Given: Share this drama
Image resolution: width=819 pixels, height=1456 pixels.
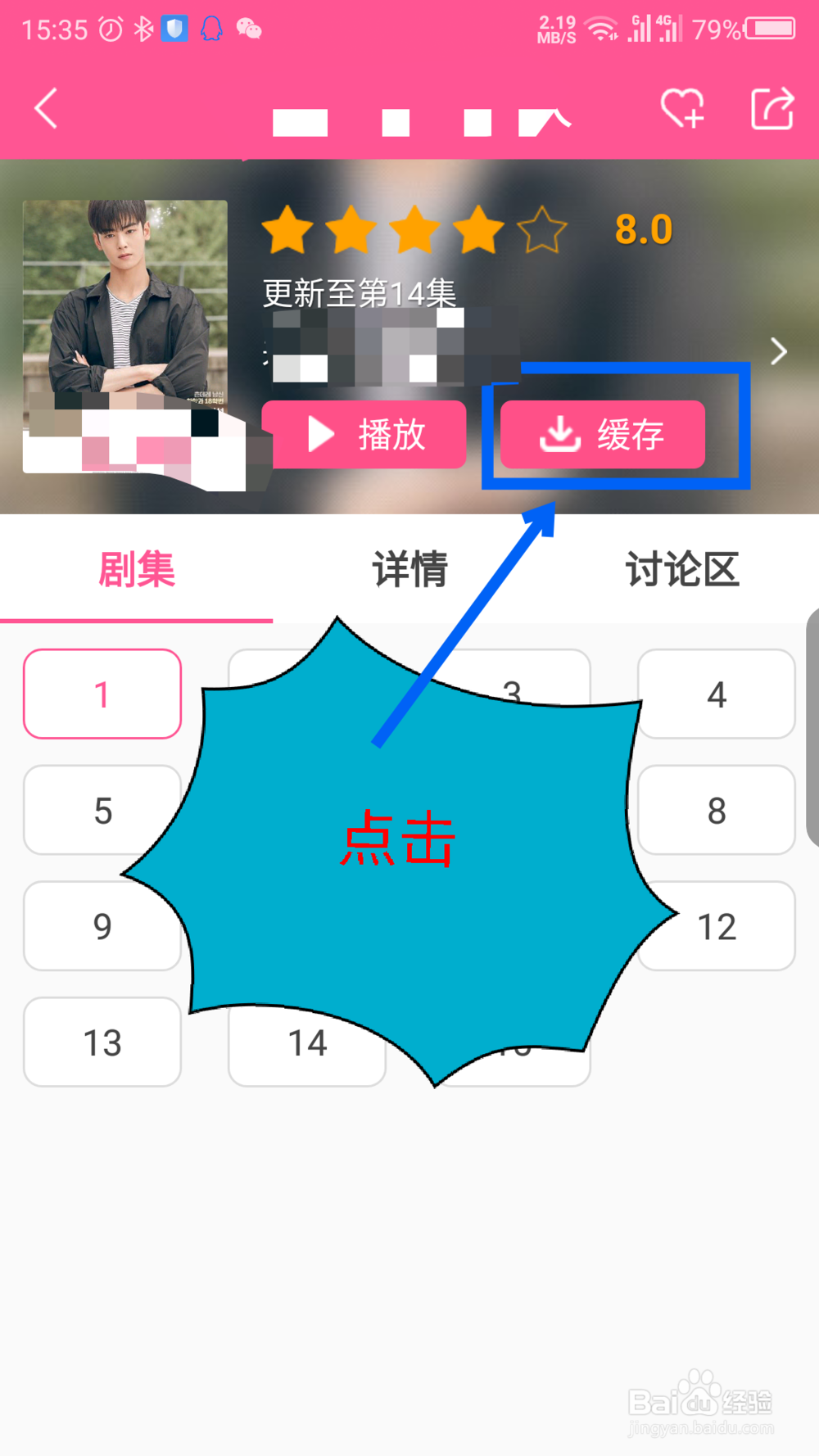Looking at the screenshot, I should coord(772,108).
